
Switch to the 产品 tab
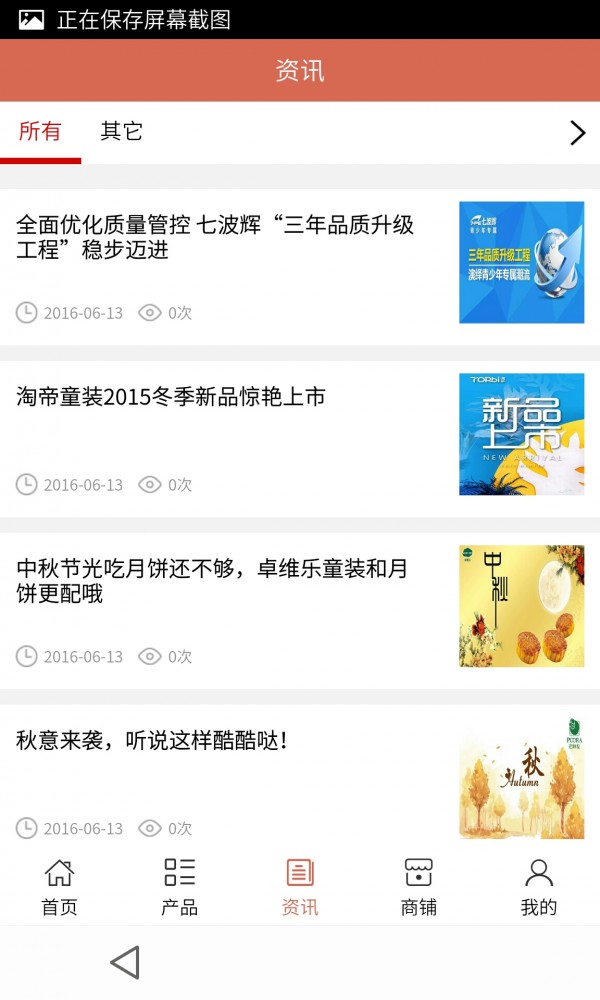[x=179, y=887]
